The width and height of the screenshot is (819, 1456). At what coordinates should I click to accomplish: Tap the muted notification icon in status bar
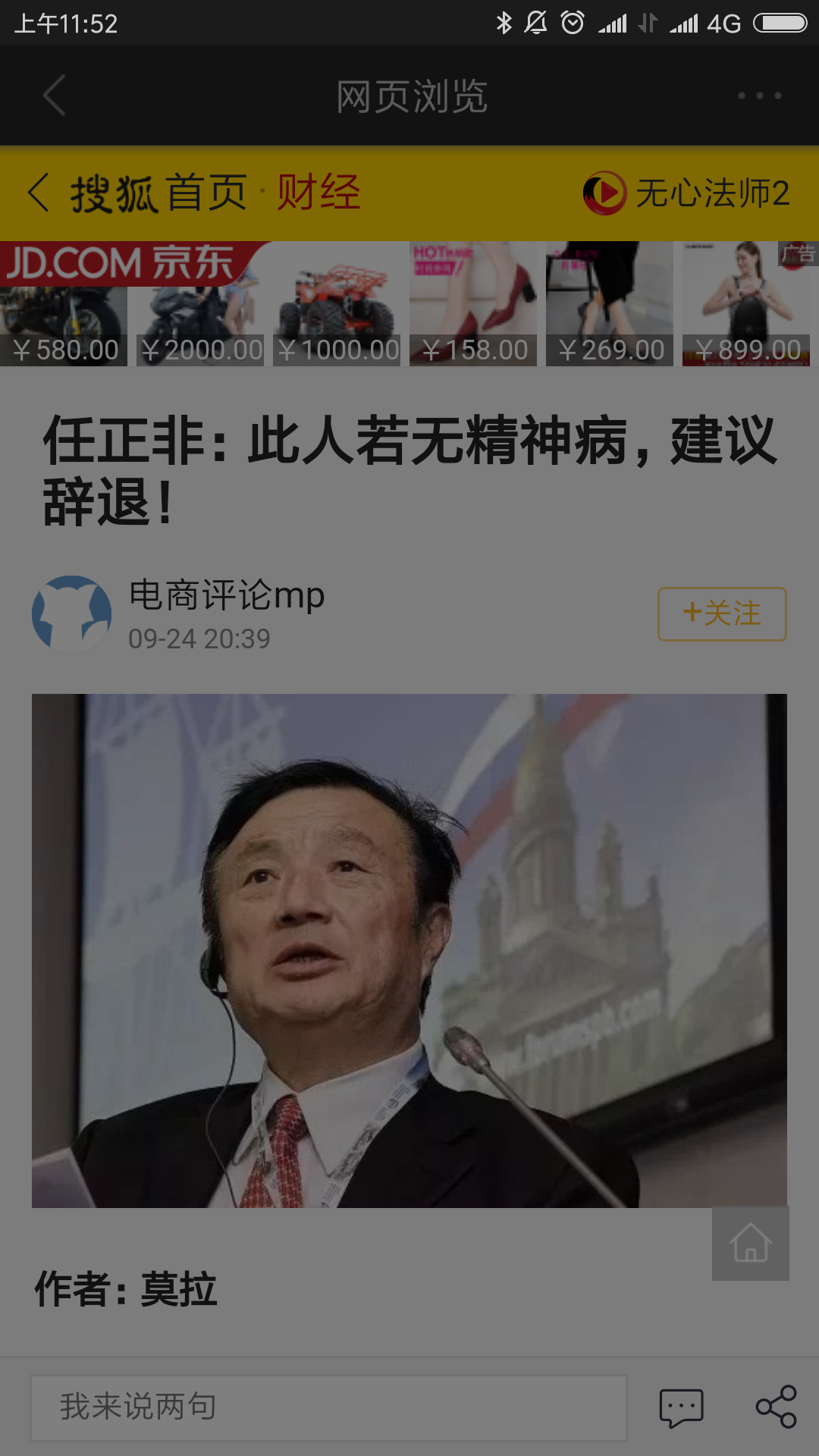click(x=537, y=21)
